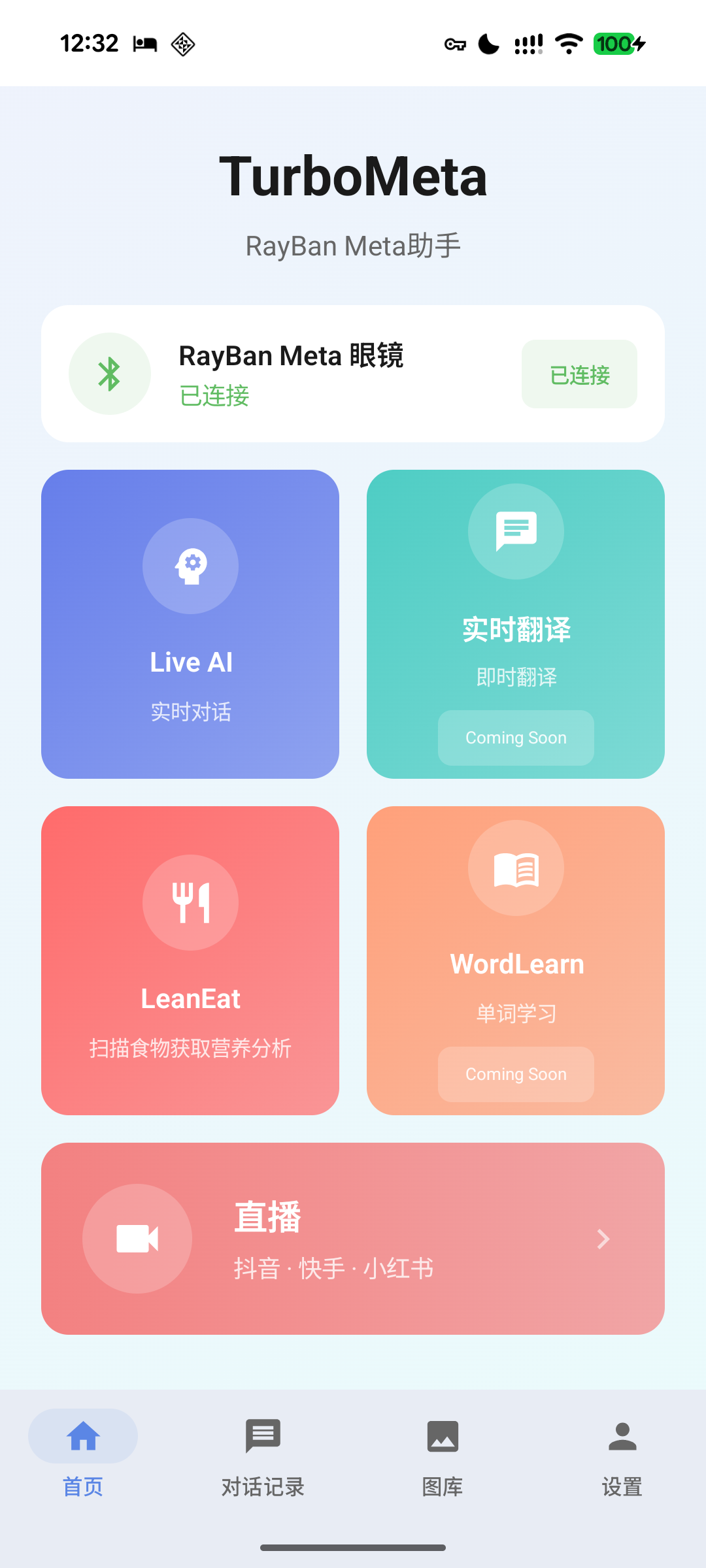The height and width of the screenshot is (1568, 706).
Task: Tap the open book icon on WordLearn card
Action: 516,867
